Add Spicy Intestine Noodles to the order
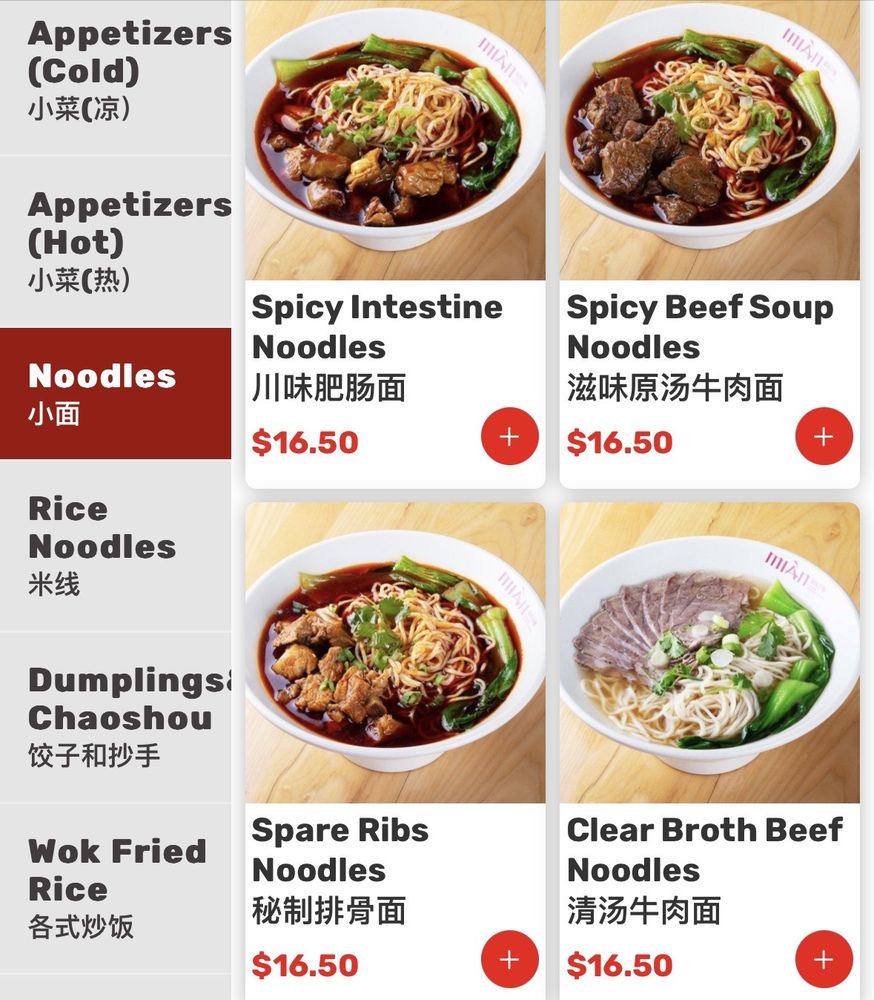Image resolution: width=874 pixels, height=1000 pixels. (509, 437)
